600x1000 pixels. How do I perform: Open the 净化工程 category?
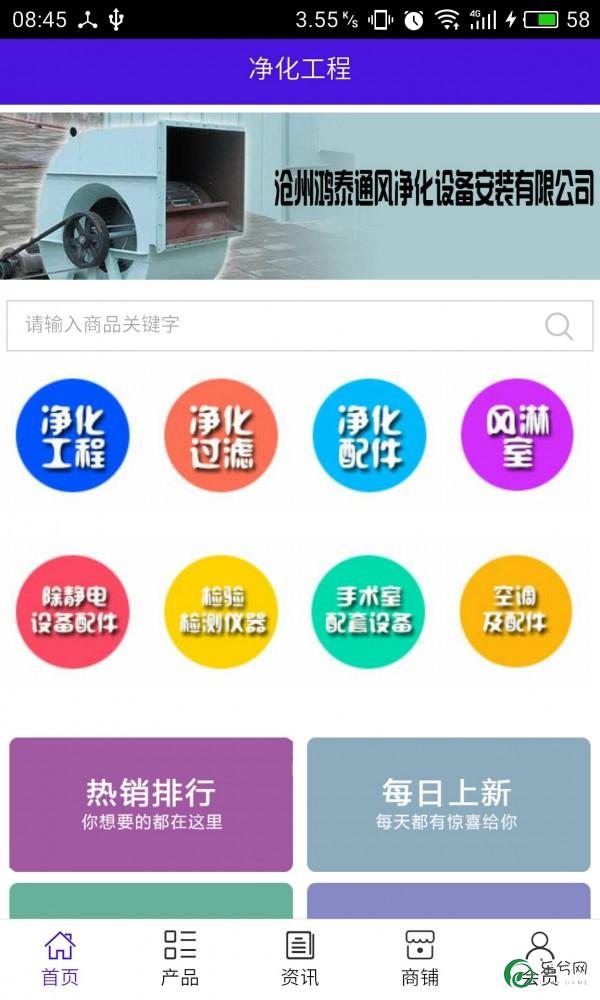tap(73, 435)
